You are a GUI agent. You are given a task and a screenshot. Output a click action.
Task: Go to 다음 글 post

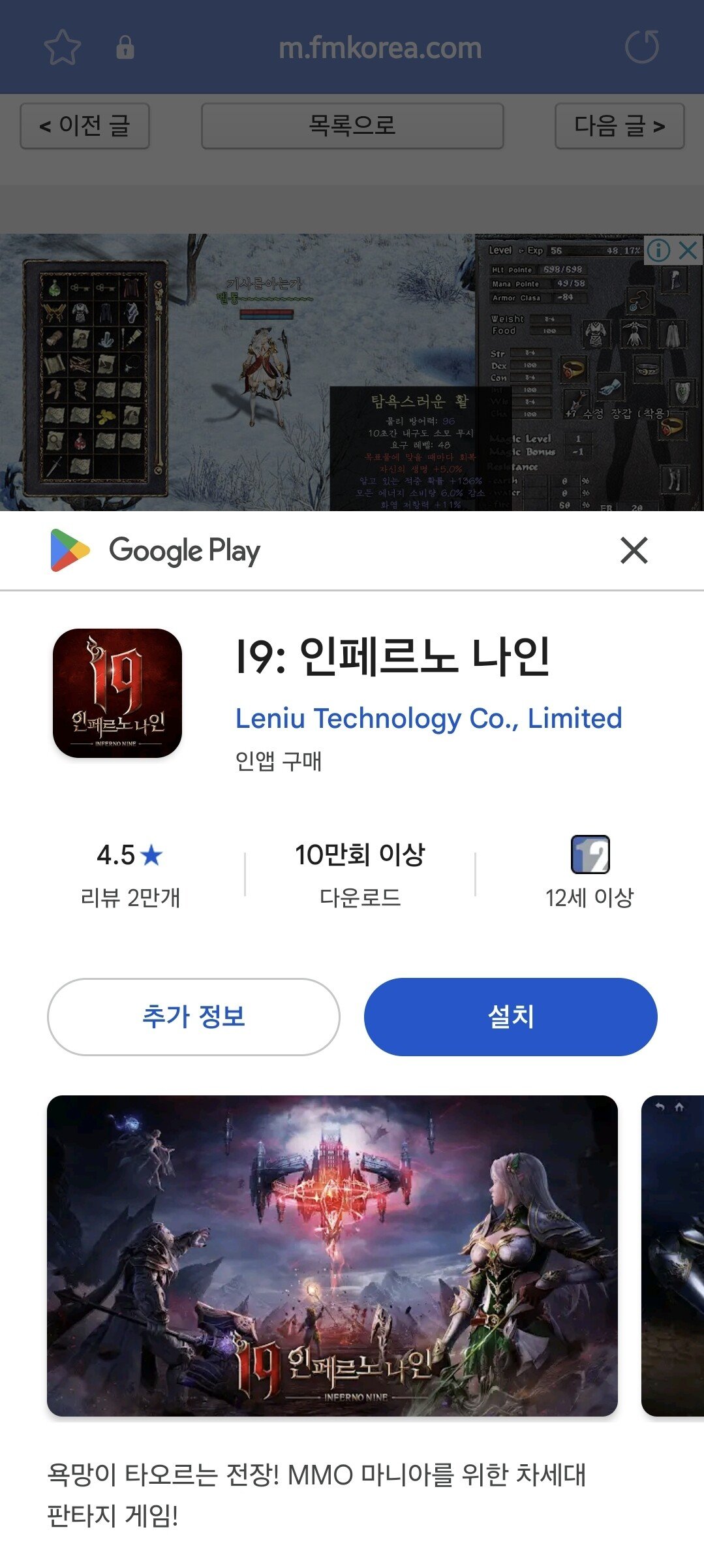tap(619, 125)
